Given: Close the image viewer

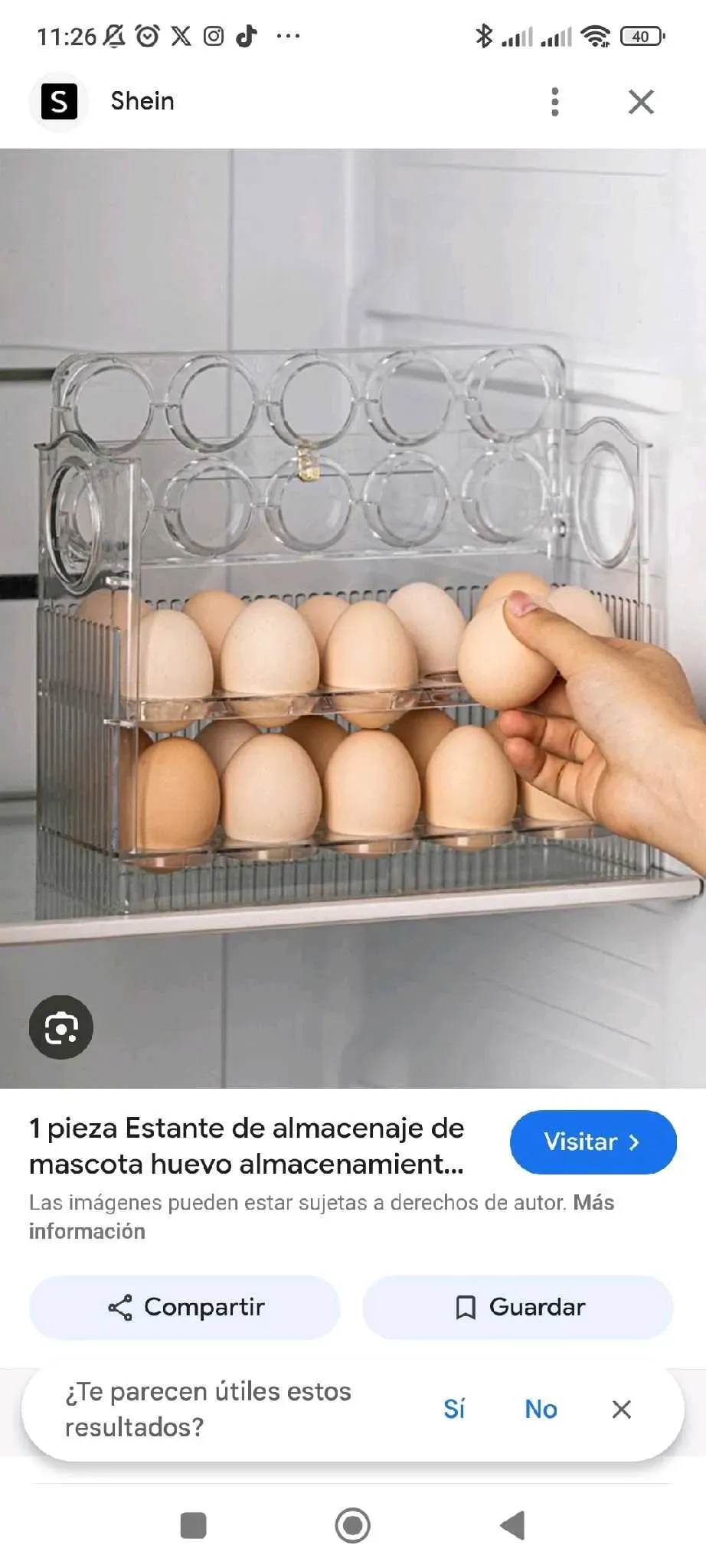Looking at the screenshot, I should [641, 102].
